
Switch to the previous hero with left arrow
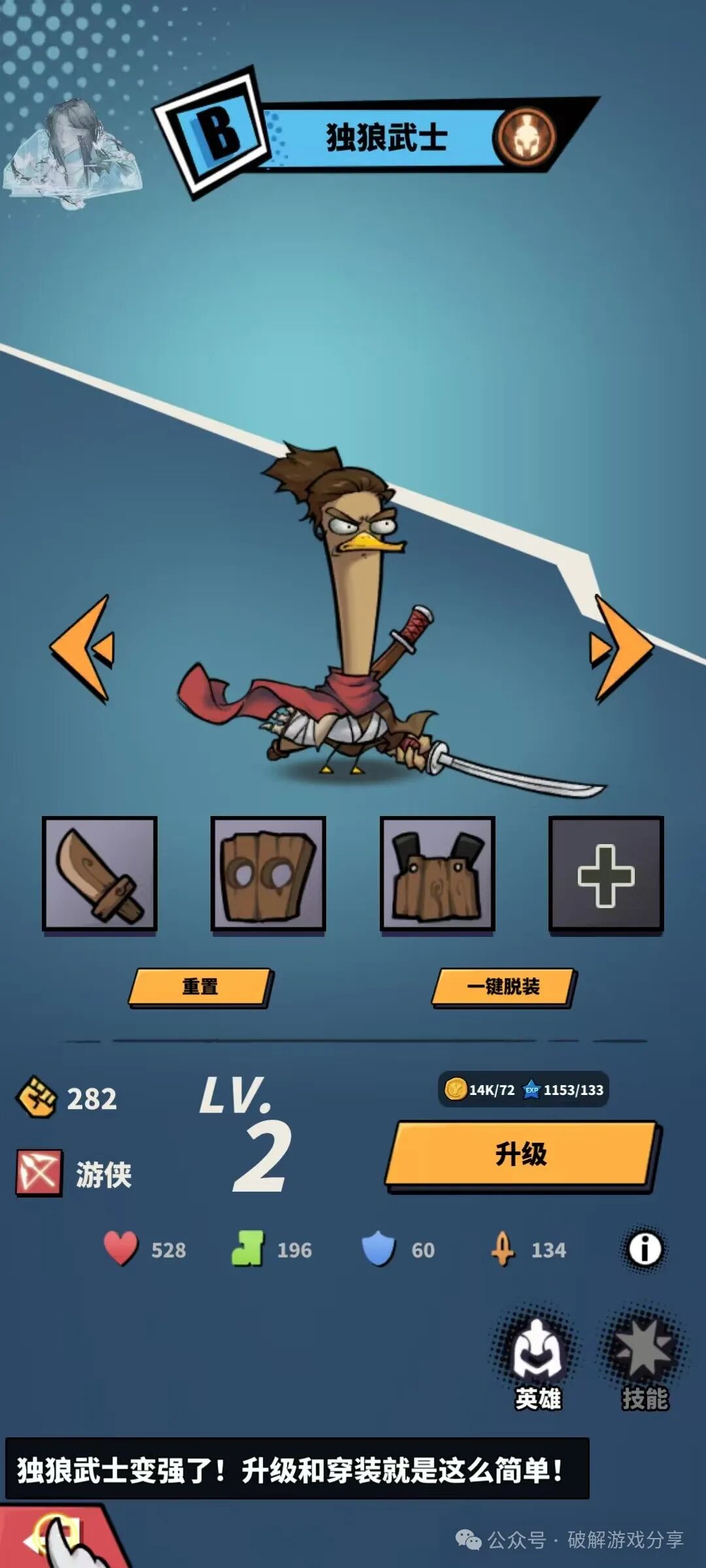pos(84,648)
